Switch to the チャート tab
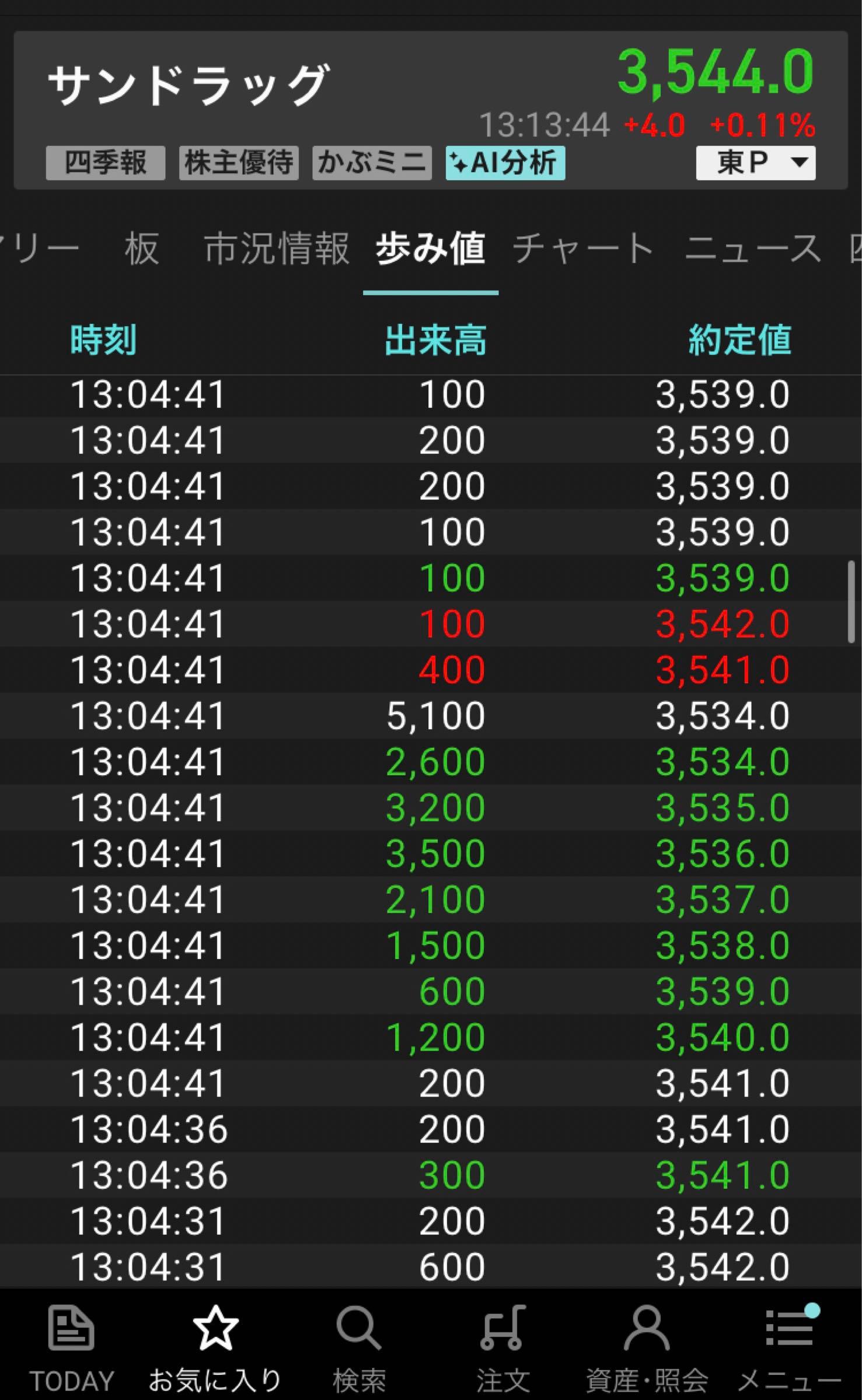 [x=583, y=249]
